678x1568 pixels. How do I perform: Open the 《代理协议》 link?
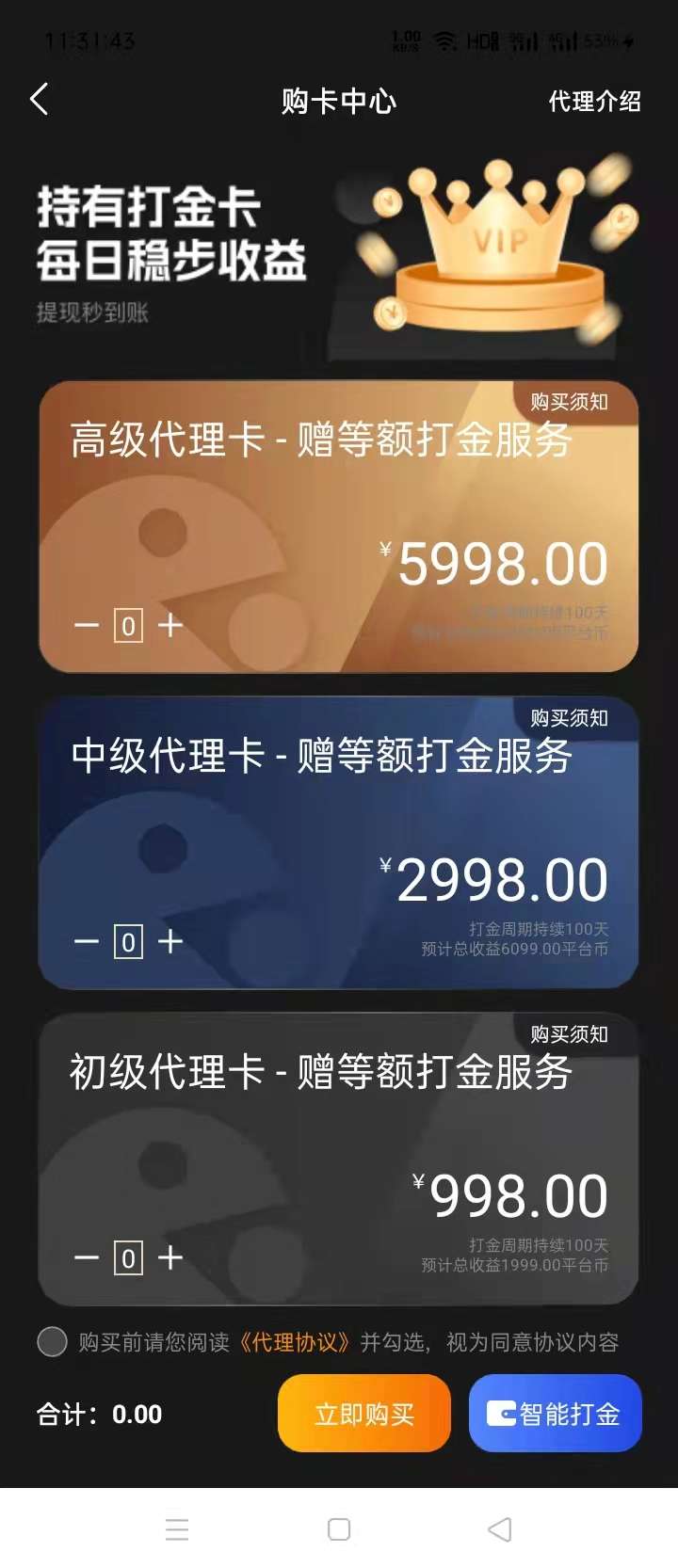coord(295,1342)
